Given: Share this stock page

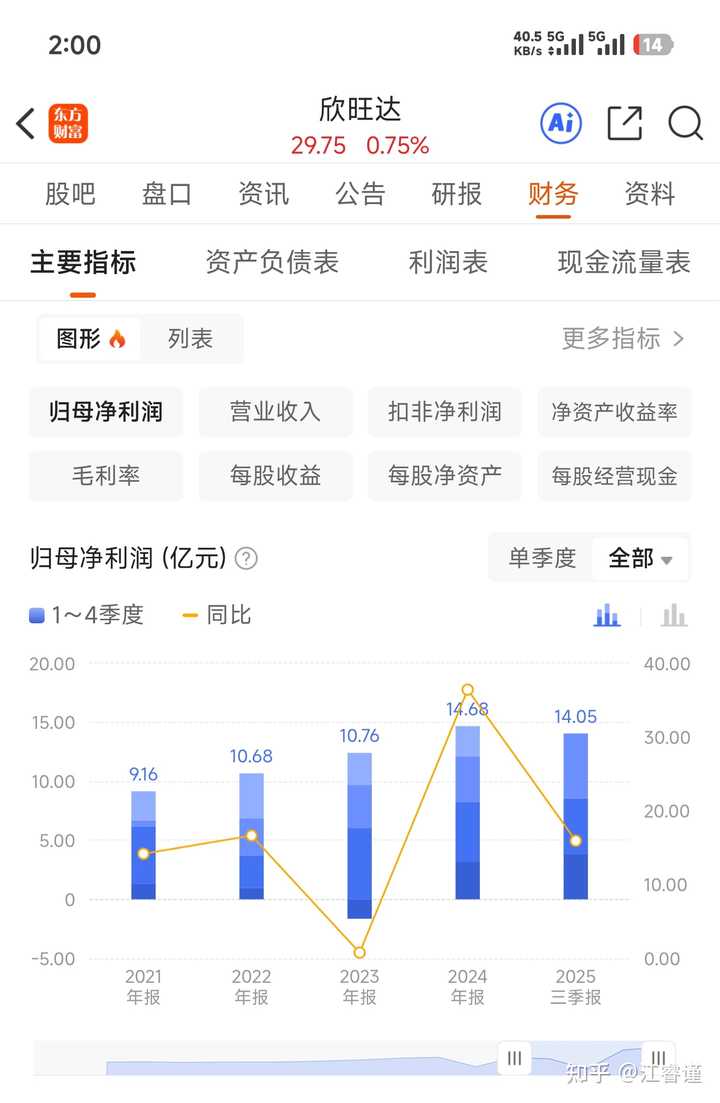Looking at the screenshot, I should pos(624,123).
